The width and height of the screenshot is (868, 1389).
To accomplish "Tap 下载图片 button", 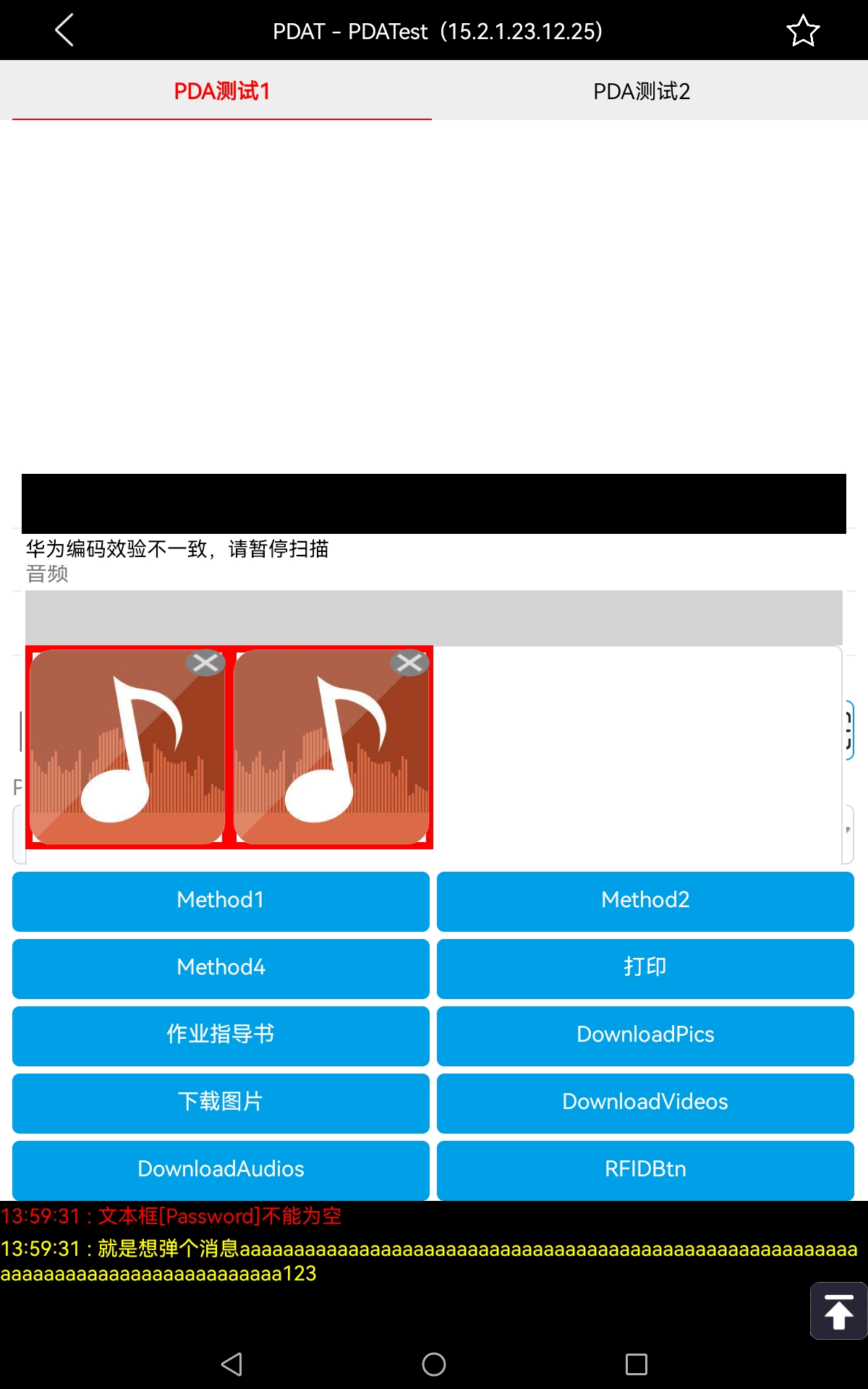I will (x=221, y=1102).
